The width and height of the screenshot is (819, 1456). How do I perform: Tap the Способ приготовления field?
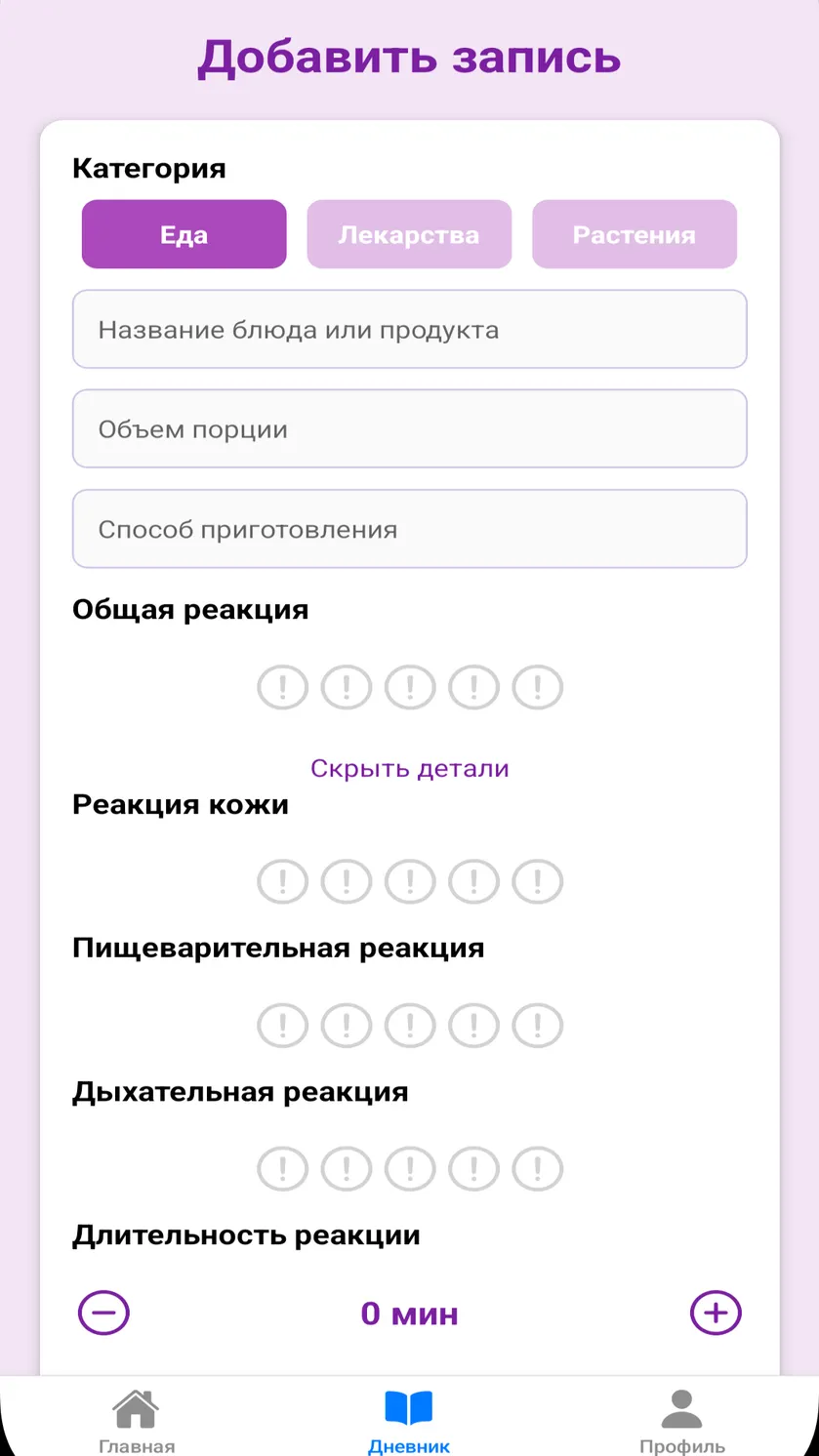click(x=410, y=529)
